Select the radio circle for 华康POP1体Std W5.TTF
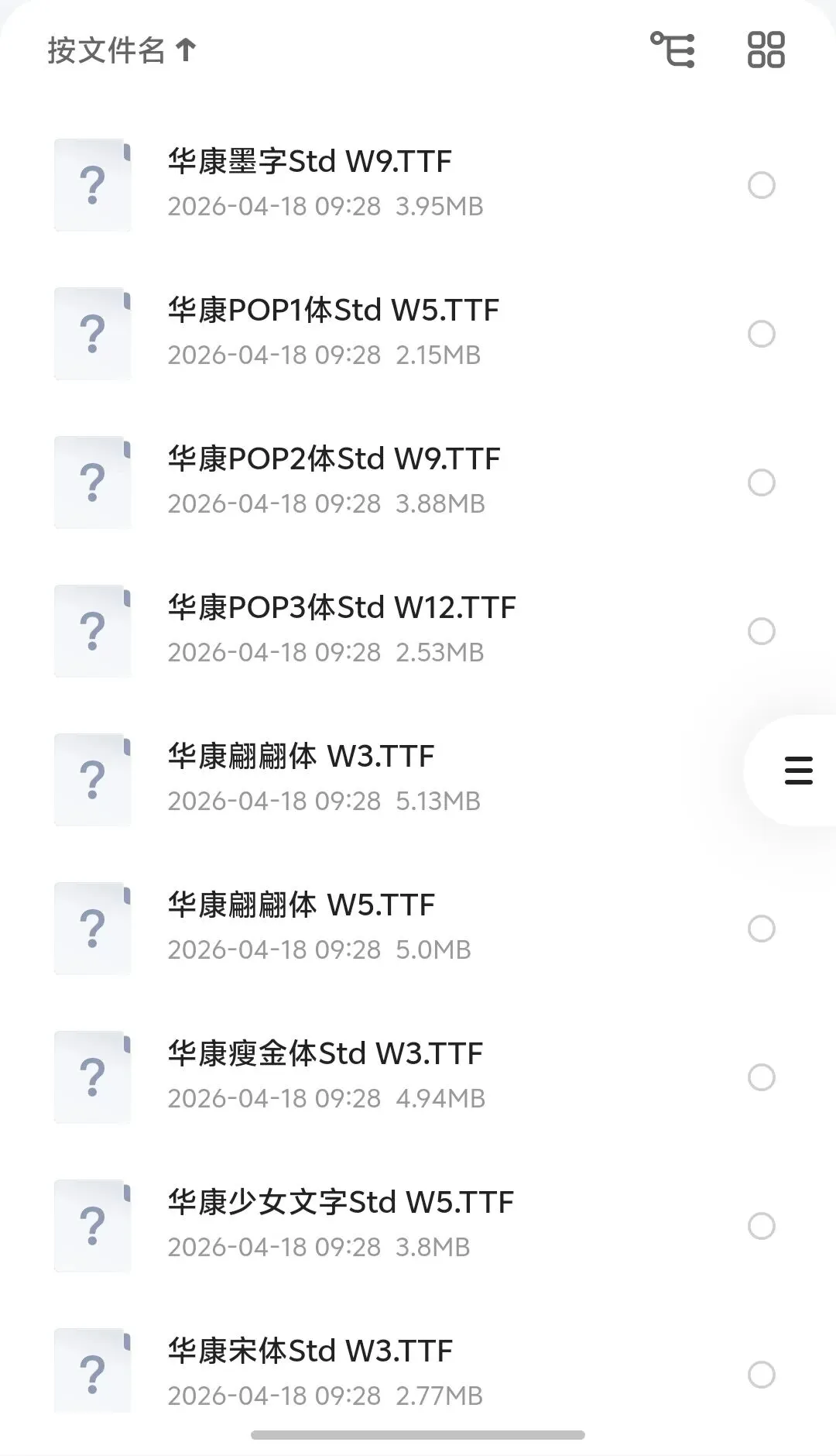836x1456 pixels. (761, 335)
